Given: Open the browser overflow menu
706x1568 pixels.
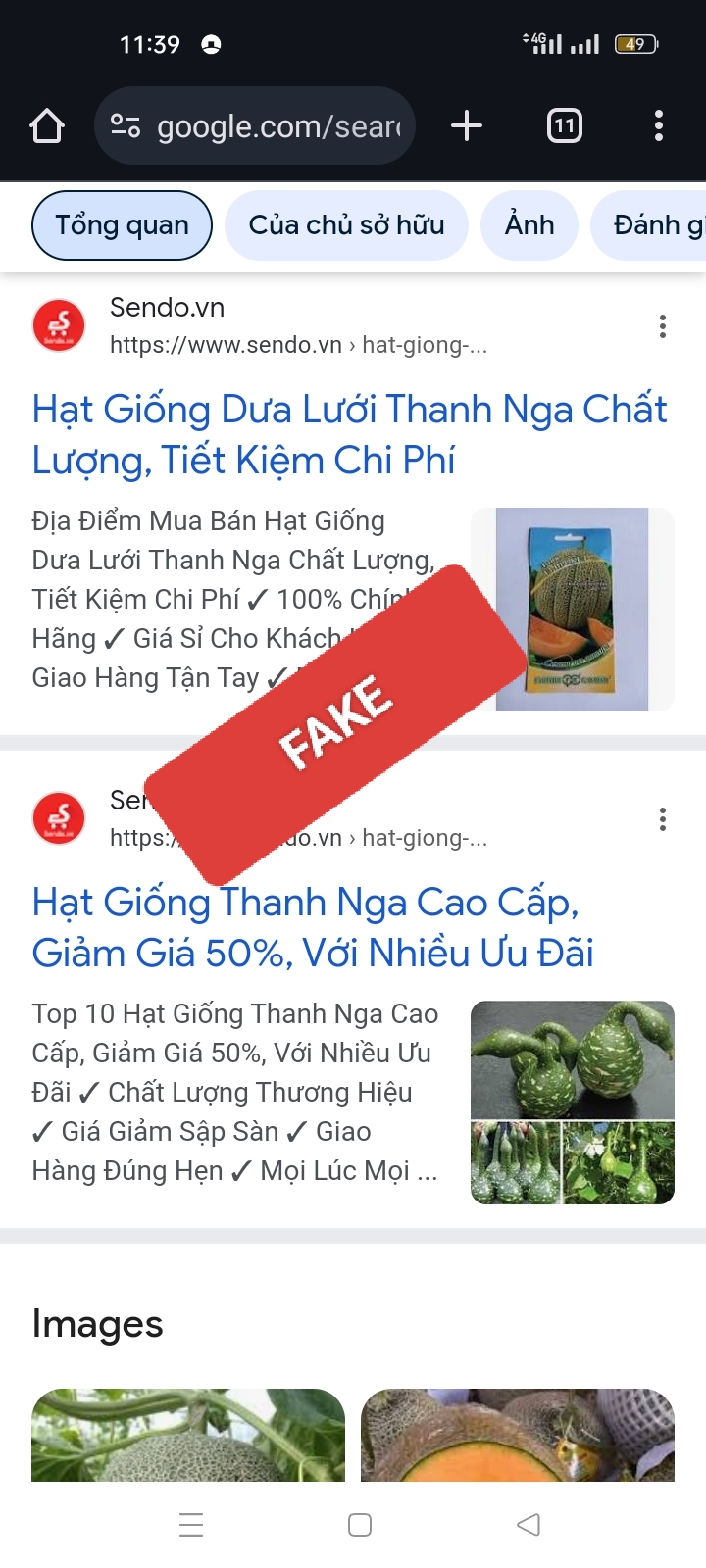Looking at the screenshot, I should (x=658, y=125).
